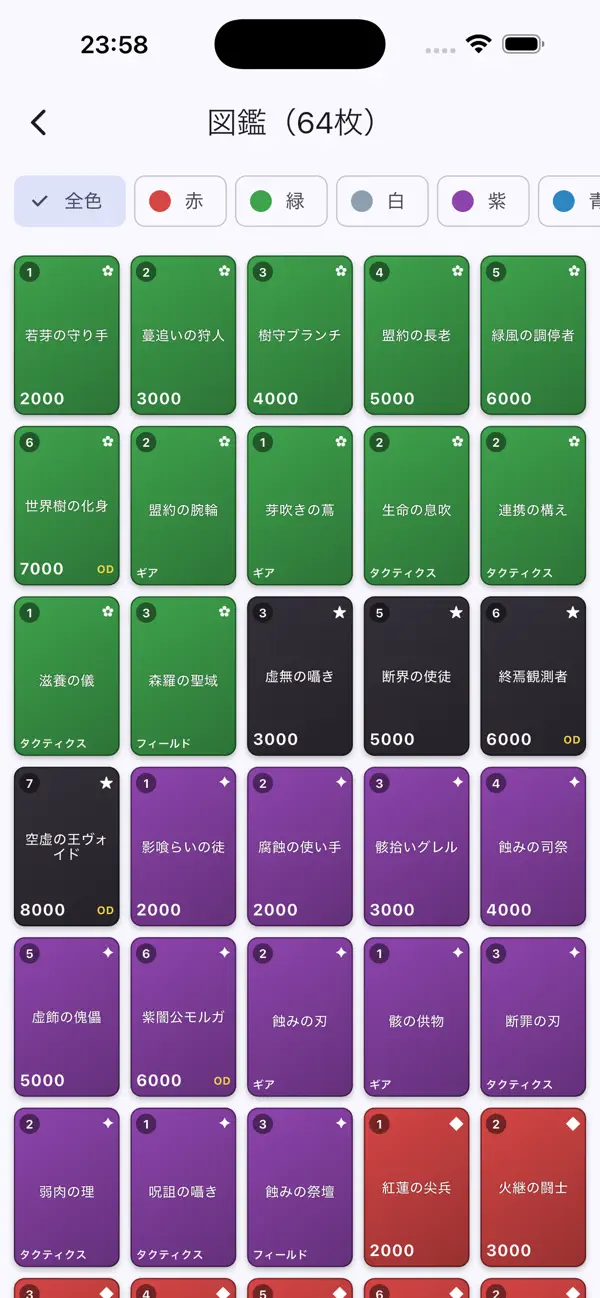Open the 若芽の守り手 card
Viewport: 600px width, 1298px height.
pyautogui.click(x=67, y=335)
